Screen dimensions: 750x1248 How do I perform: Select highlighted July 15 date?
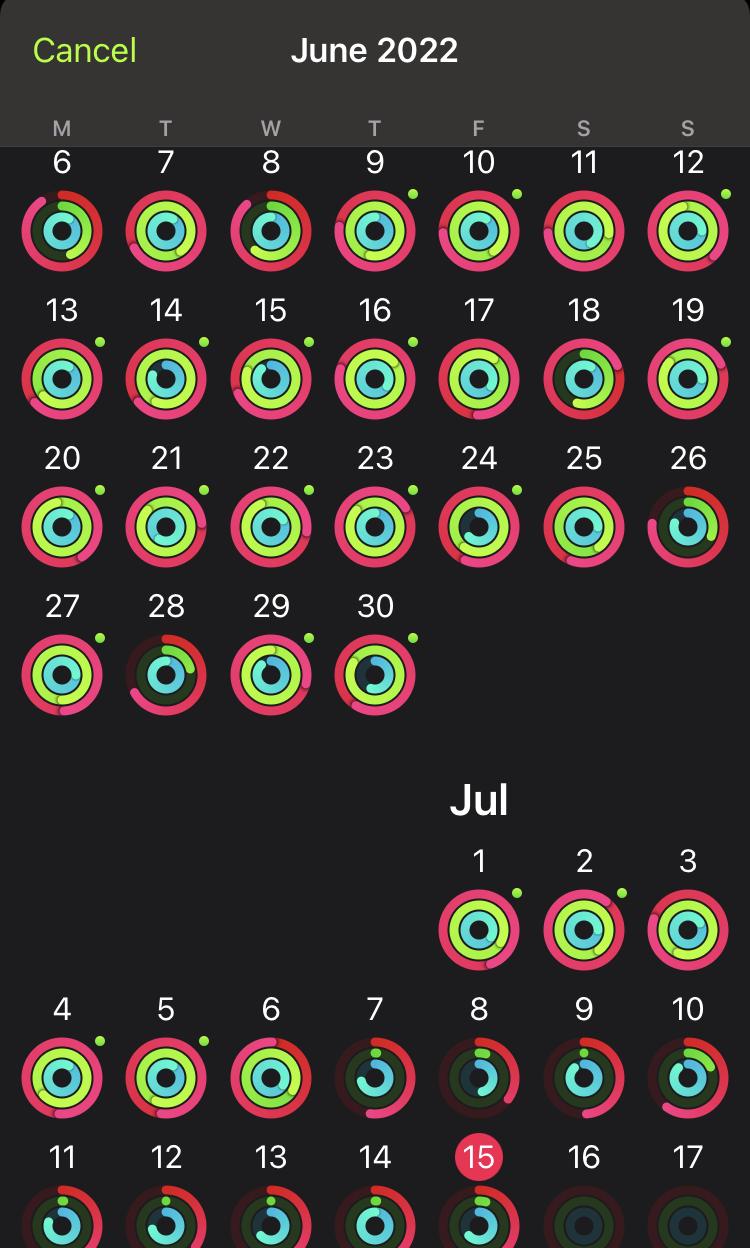(x=479, y=1158)
